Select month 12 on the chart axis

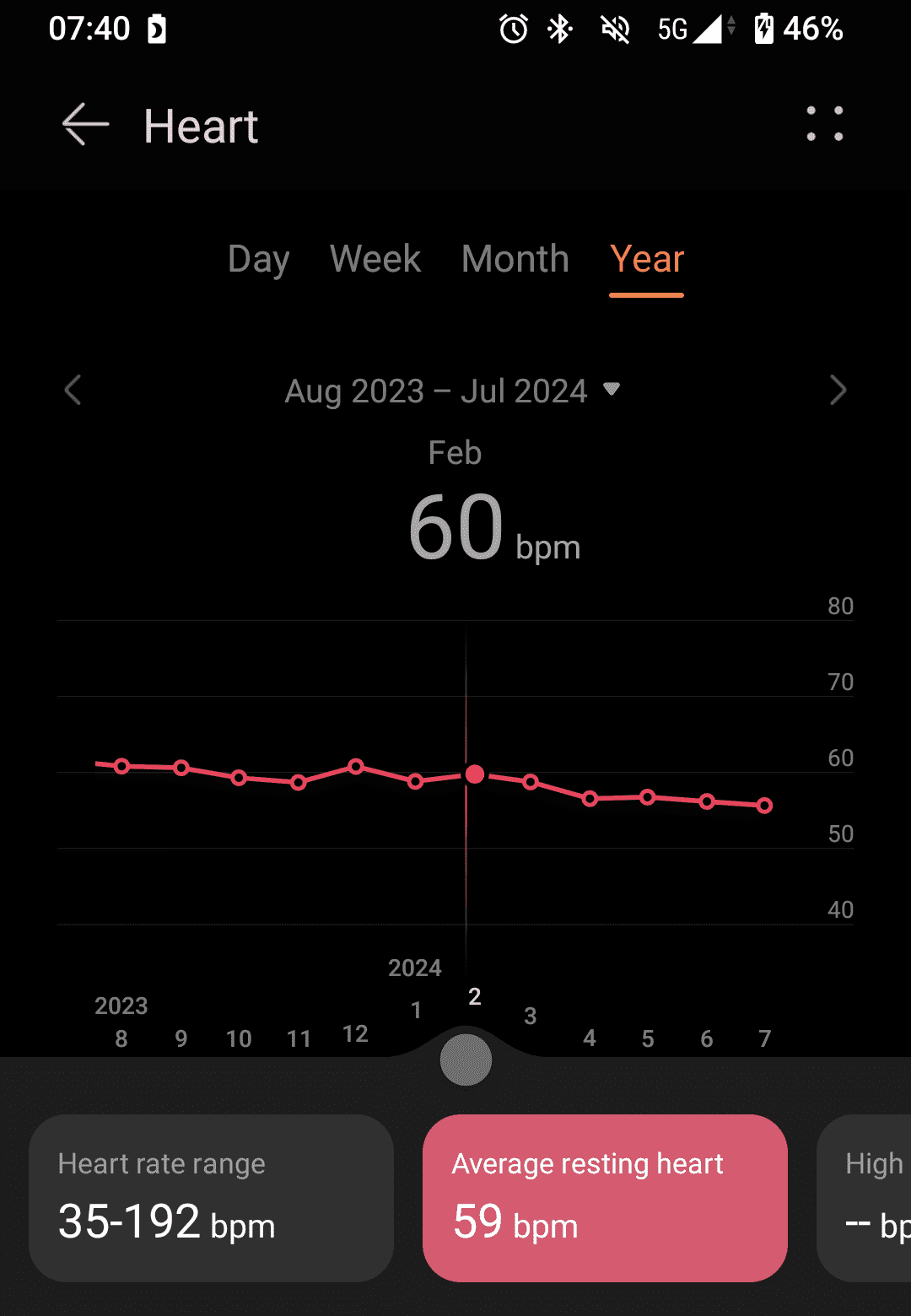(x=355, y=1034)
